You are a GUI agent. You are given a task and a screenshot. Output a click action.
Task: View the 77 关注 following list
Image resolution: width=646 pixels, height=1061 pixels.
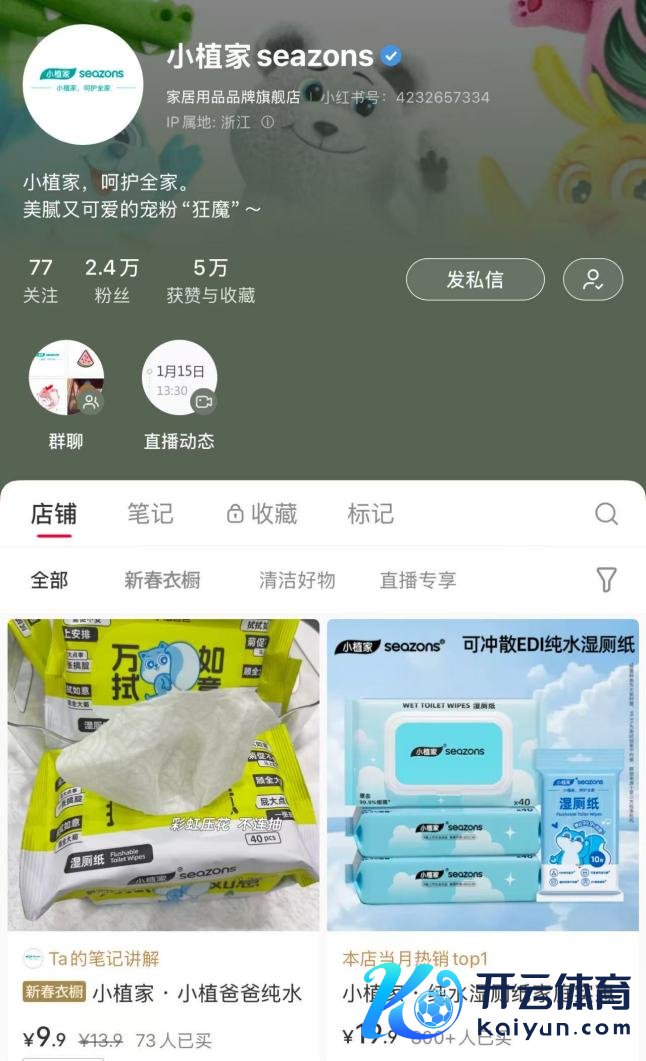41,280
